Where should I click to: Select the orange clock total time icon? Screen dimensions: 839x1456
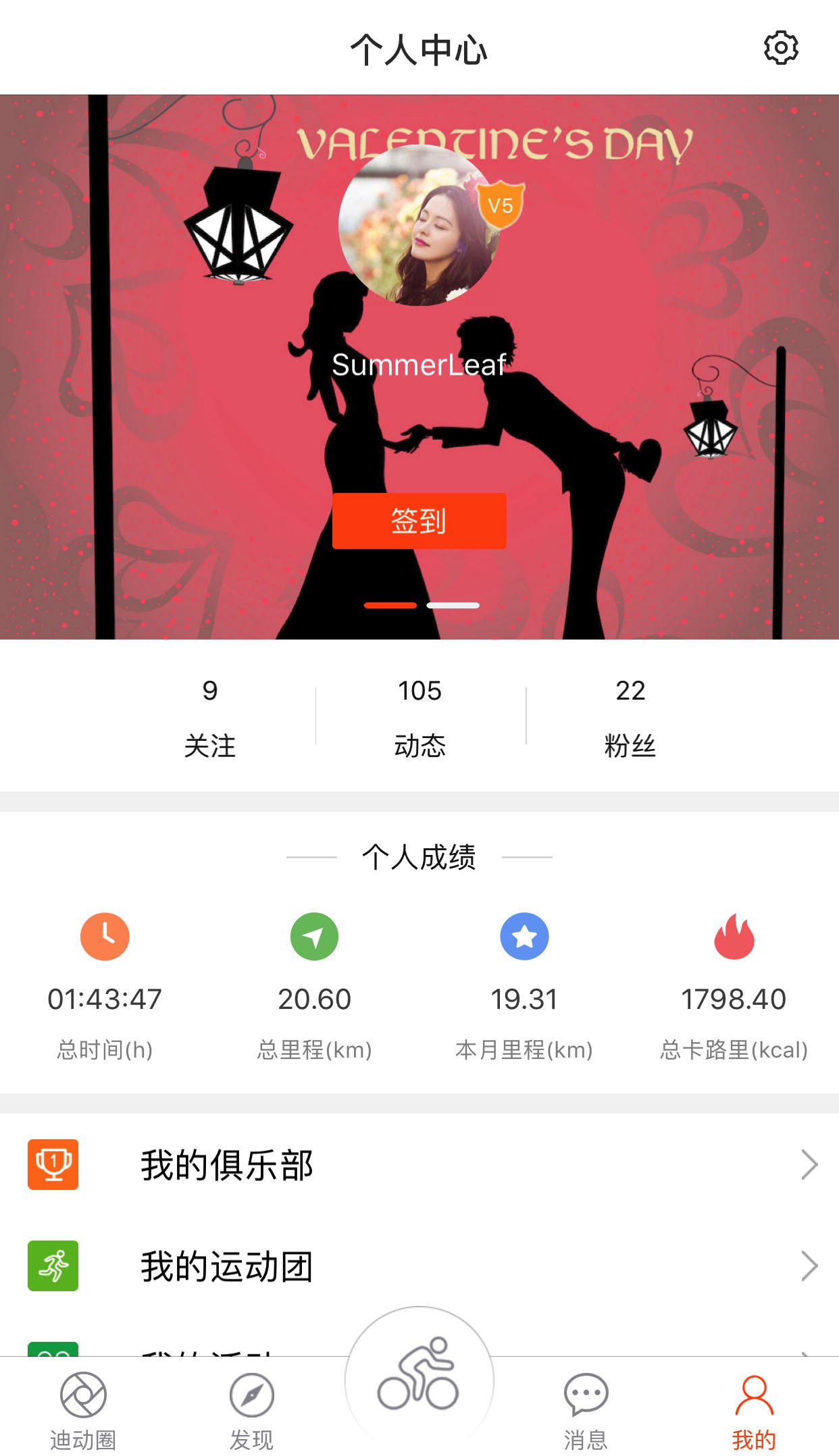pyautogui.click(x=105, y=936)
